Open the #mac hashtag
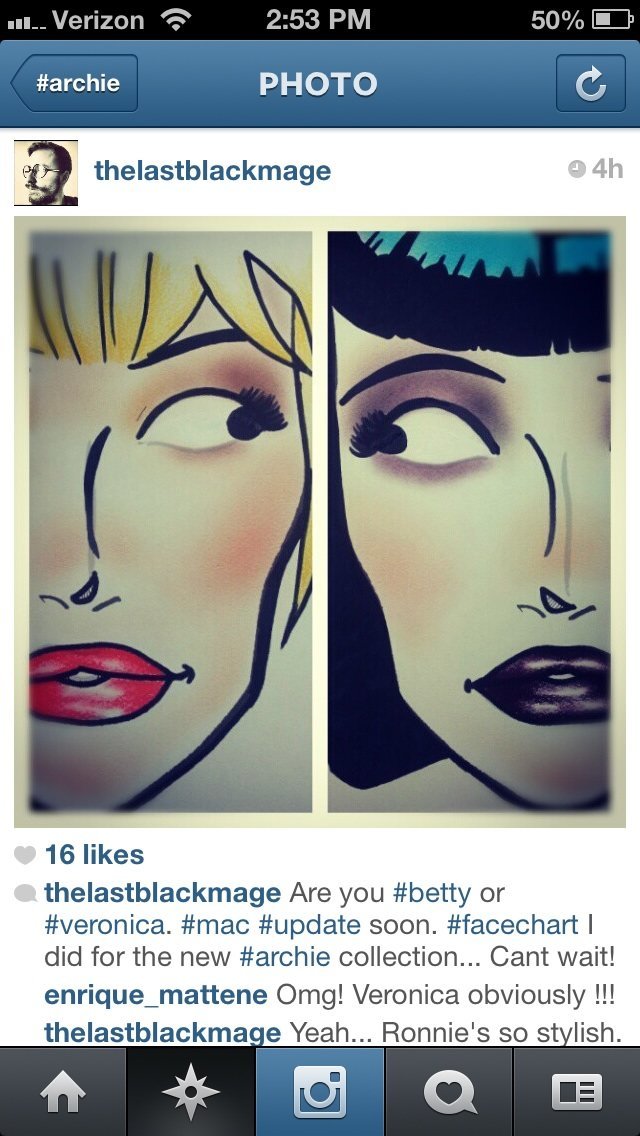The image size is (640, 1136). [211, 925]
